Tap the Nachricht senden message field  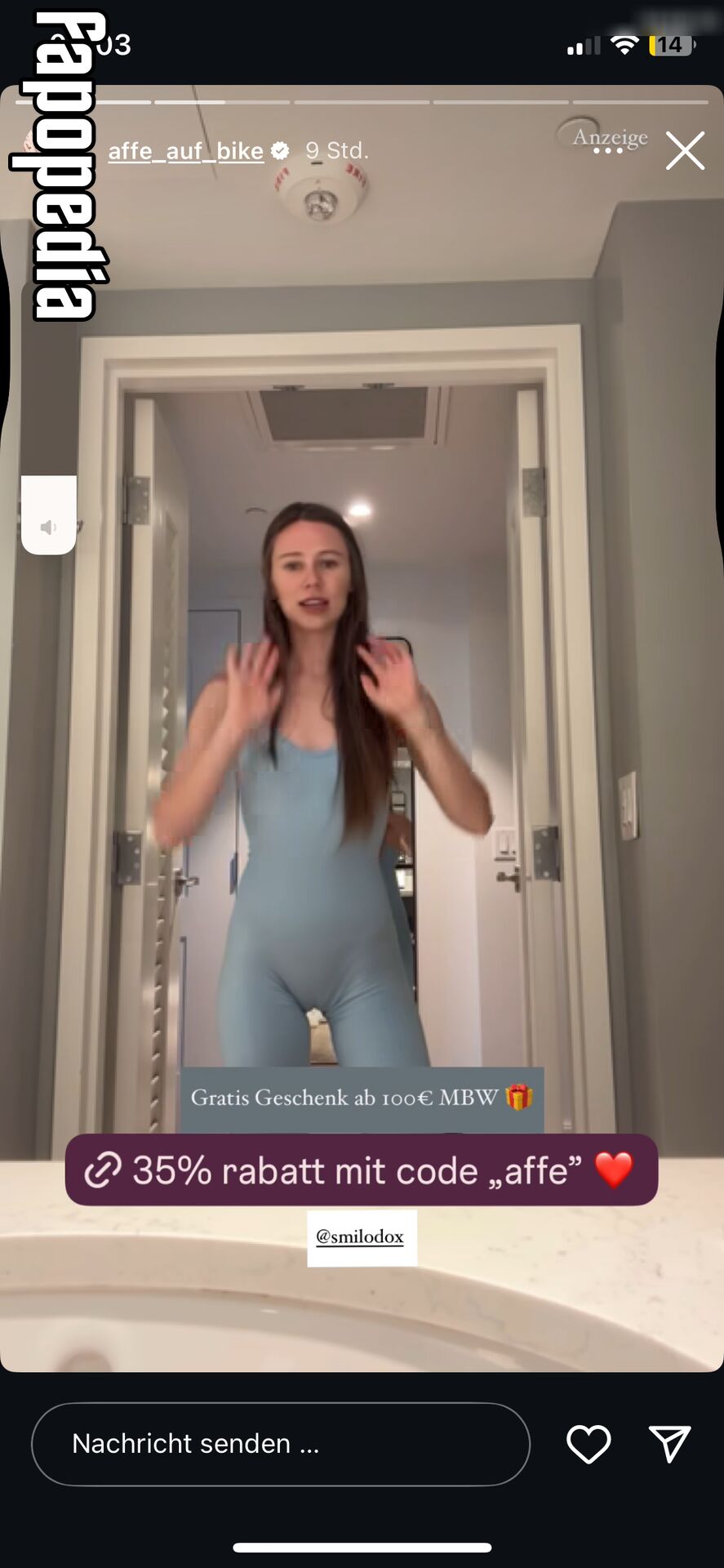[281, 1444]
